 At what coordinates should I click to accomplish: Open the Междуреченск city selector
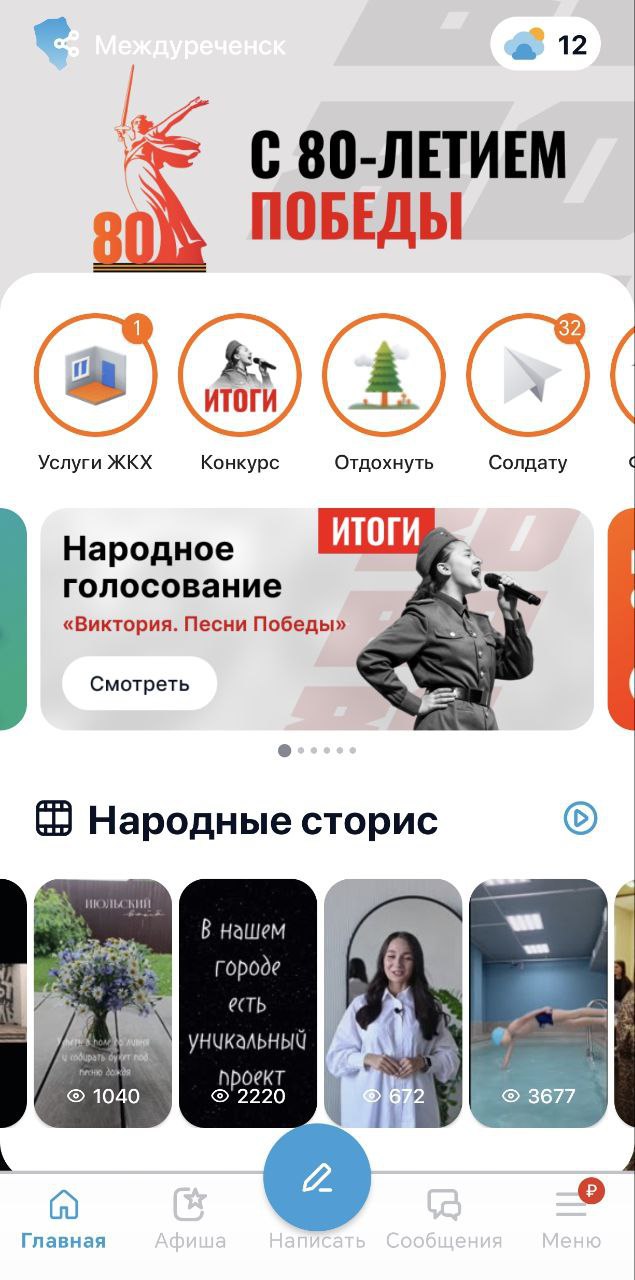pyautogui.click(x=160, y=45)
